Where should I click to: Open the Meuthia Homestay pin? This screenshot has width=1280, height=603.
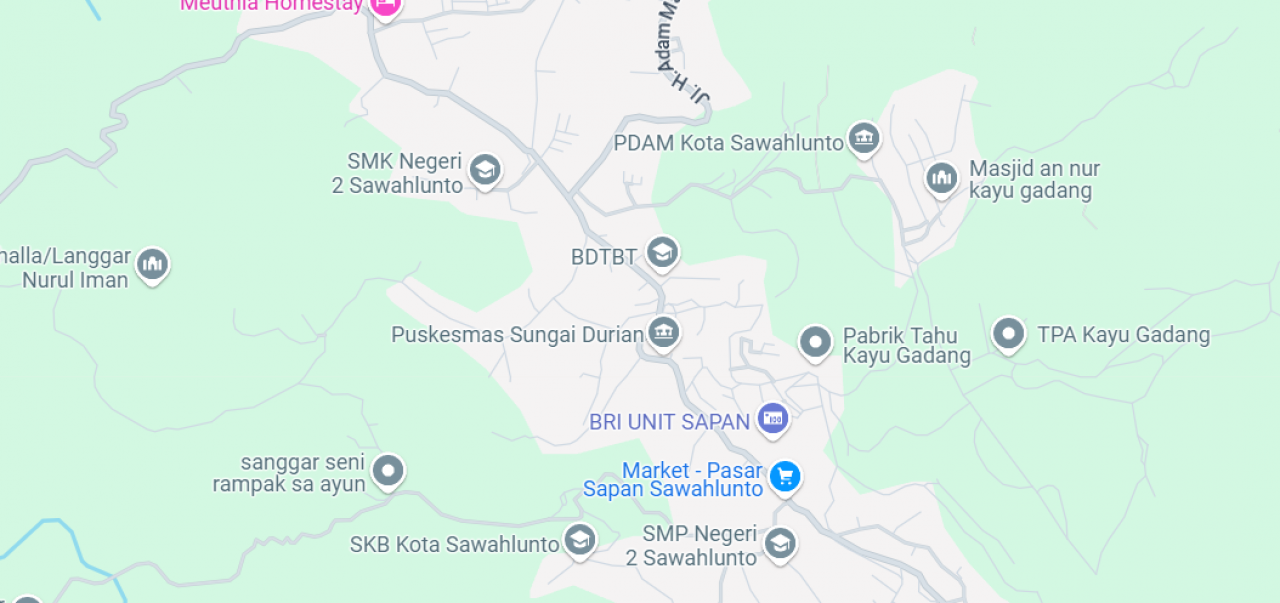[x=384, y=5]
